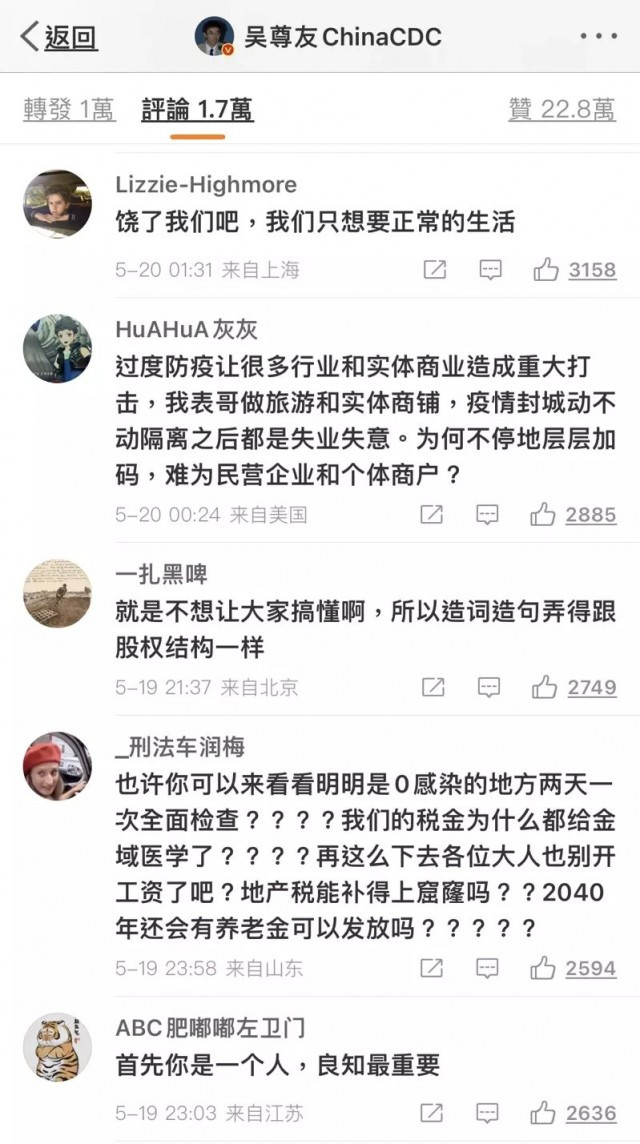This screenshot has height=1144, width=640.
Task: Switch to the 贊 likes tab
Action: pos(561,110)
